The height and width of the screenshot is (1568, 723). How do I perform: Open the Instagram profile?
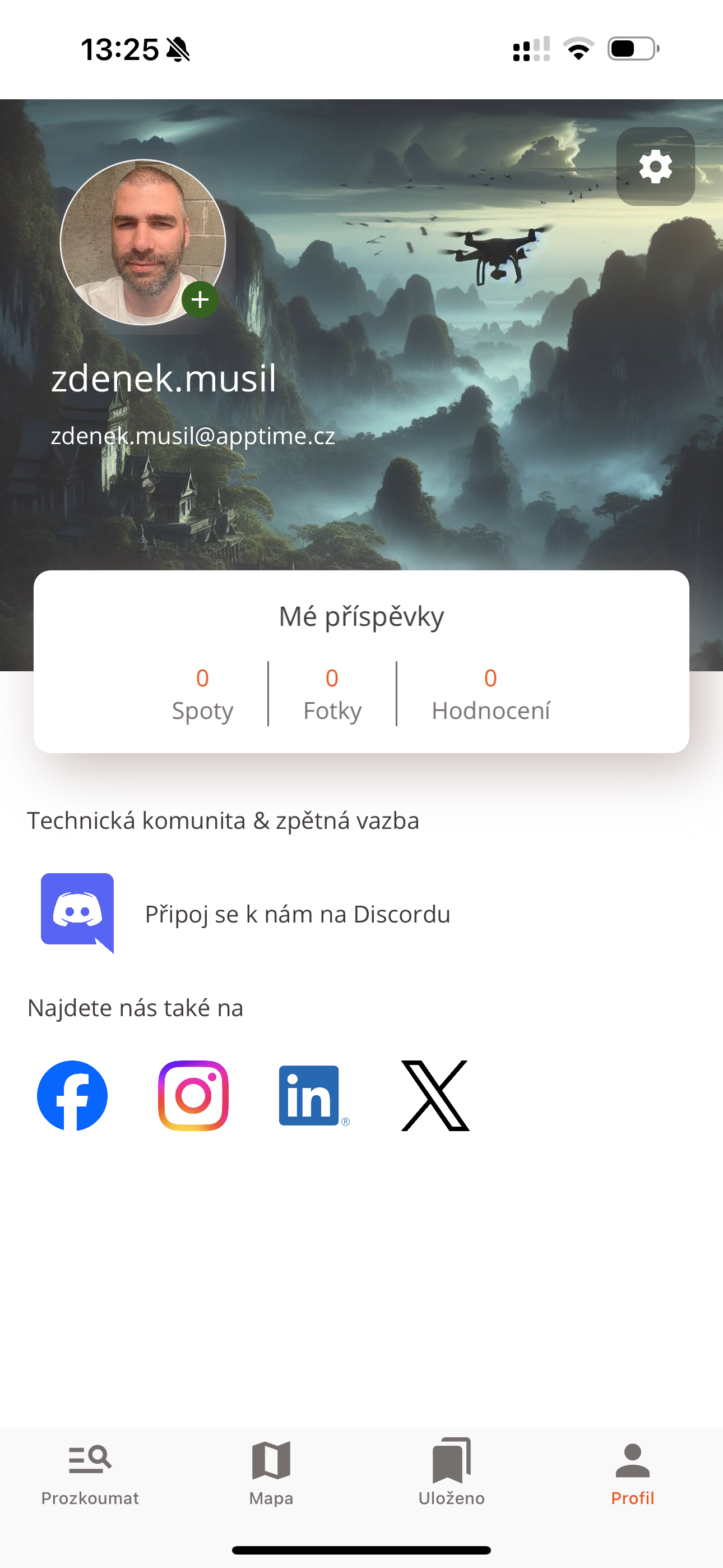coord(193,1096)
